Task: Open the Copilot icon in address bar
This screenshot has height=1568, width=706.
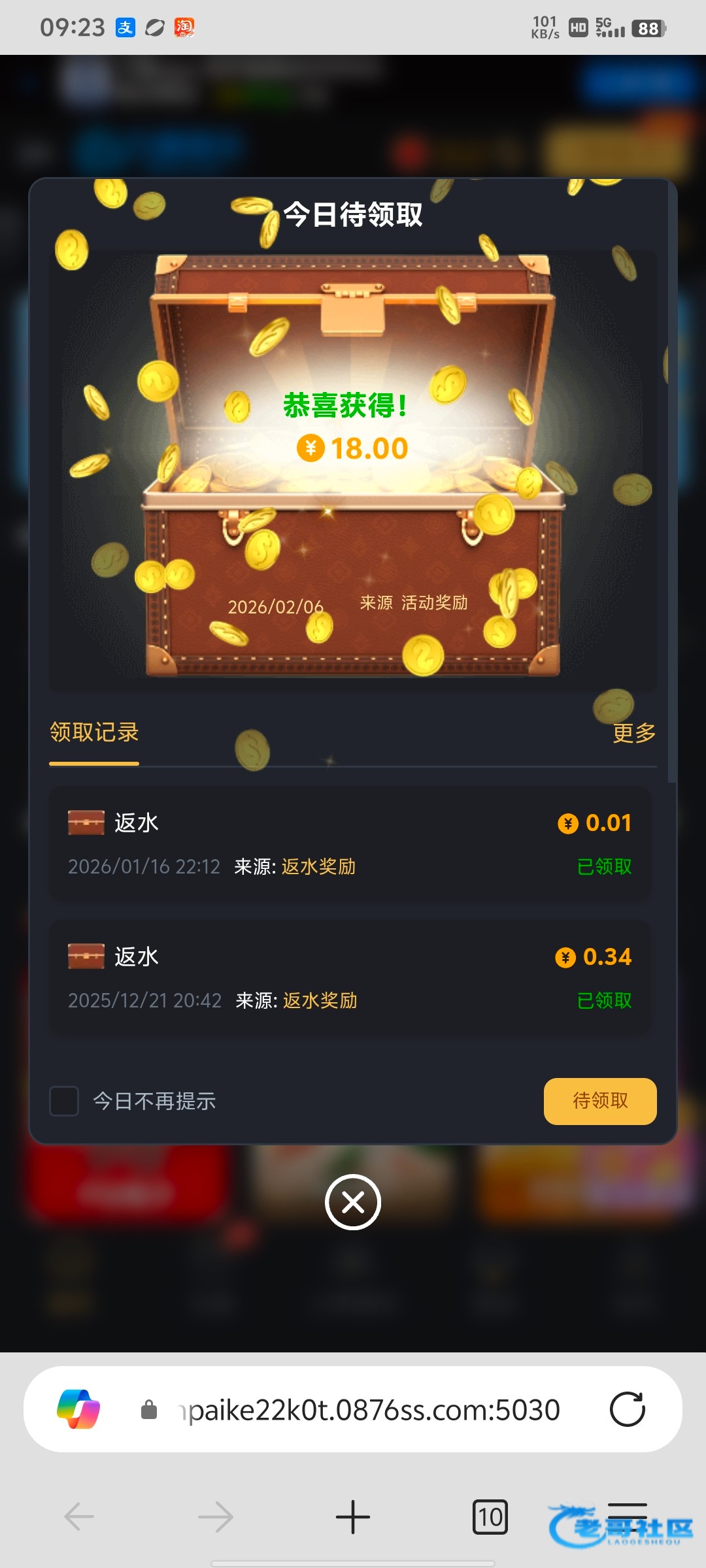Action: pyautogui.click(x=78, y=1409)
